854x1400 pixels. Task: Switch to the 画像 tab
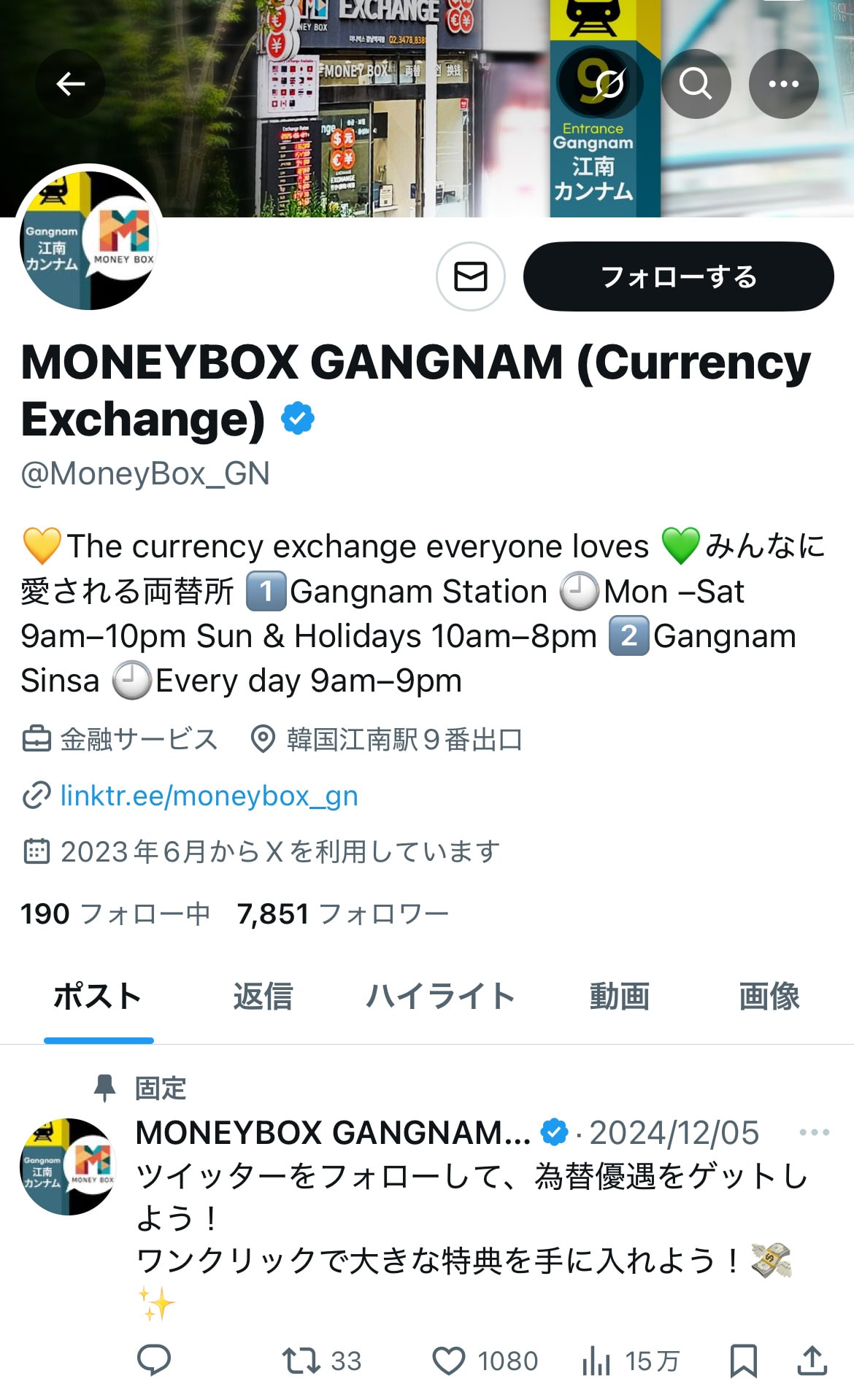[769, 997]
